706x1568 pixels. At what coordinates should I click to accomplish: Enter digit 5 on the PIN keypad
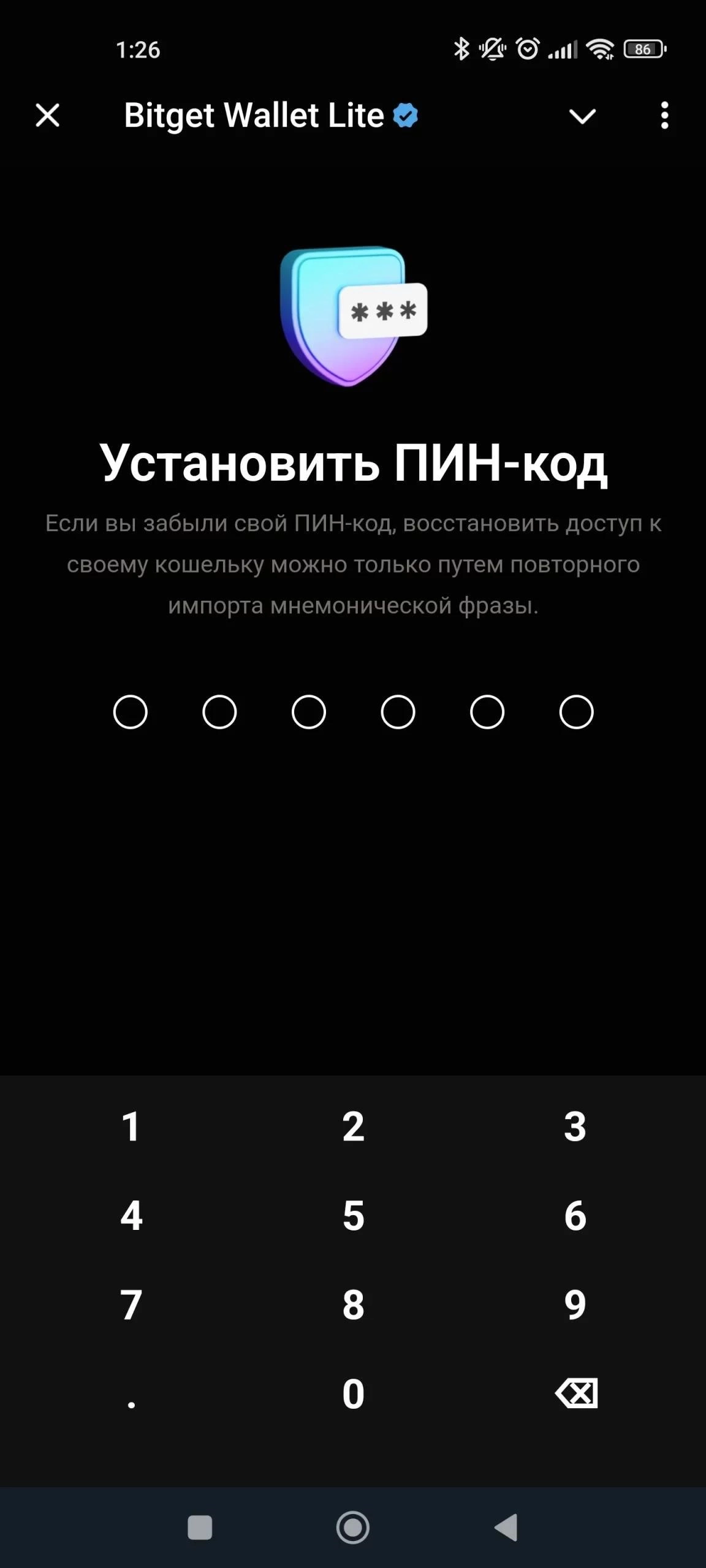[353, 1216]
